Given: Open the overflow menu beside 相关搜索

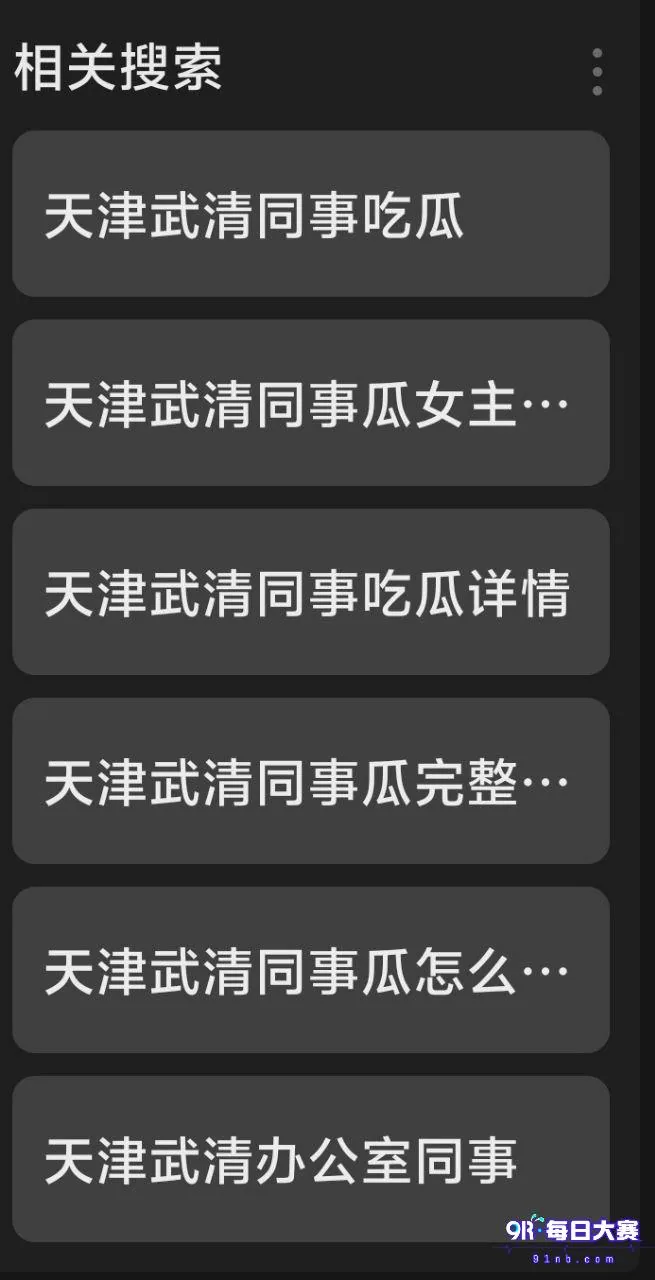Looking at the screenshot, I should 597,71.
